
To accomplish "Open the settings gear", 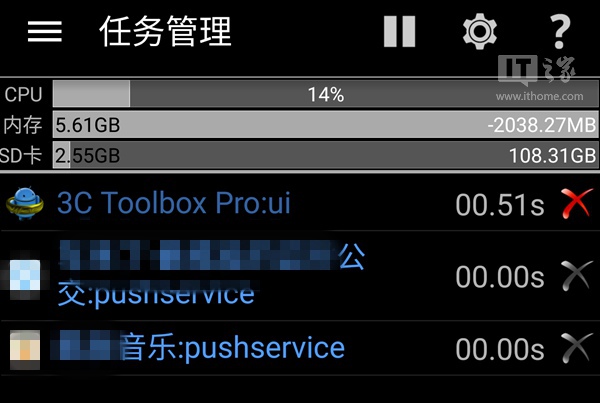I will tap(480, 32).
